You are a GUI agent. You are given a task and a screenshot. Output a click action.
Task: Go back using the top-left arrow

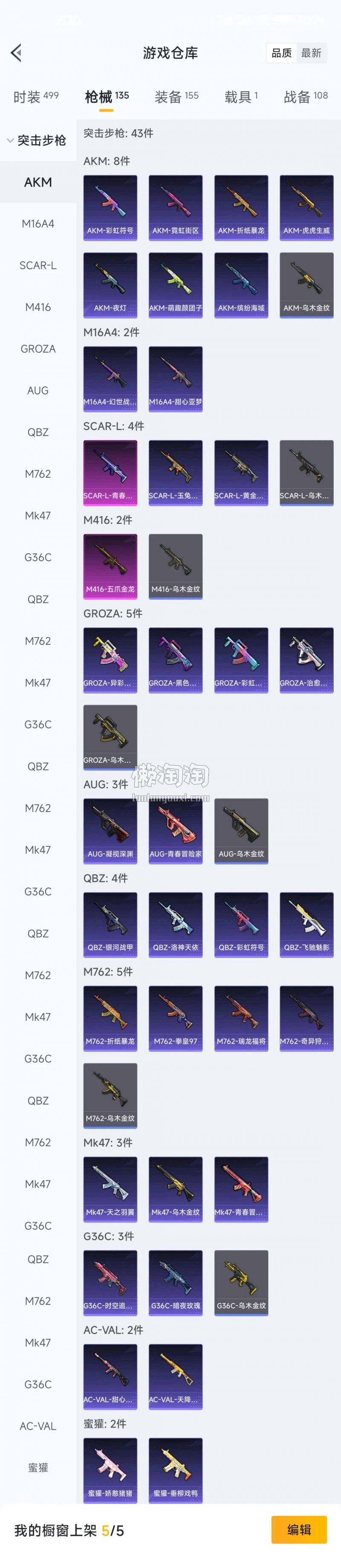tap(17, 53)
